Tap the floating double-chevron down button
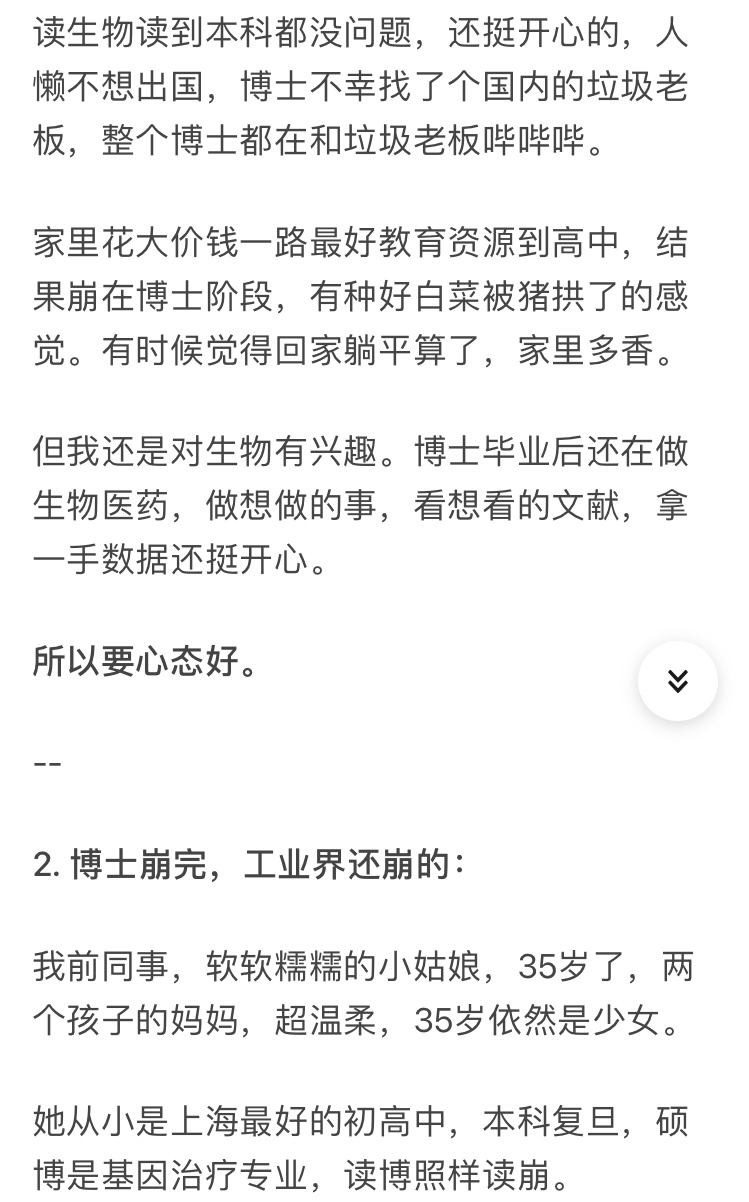This screenshot has height=1202, width=749. [678, 681]
